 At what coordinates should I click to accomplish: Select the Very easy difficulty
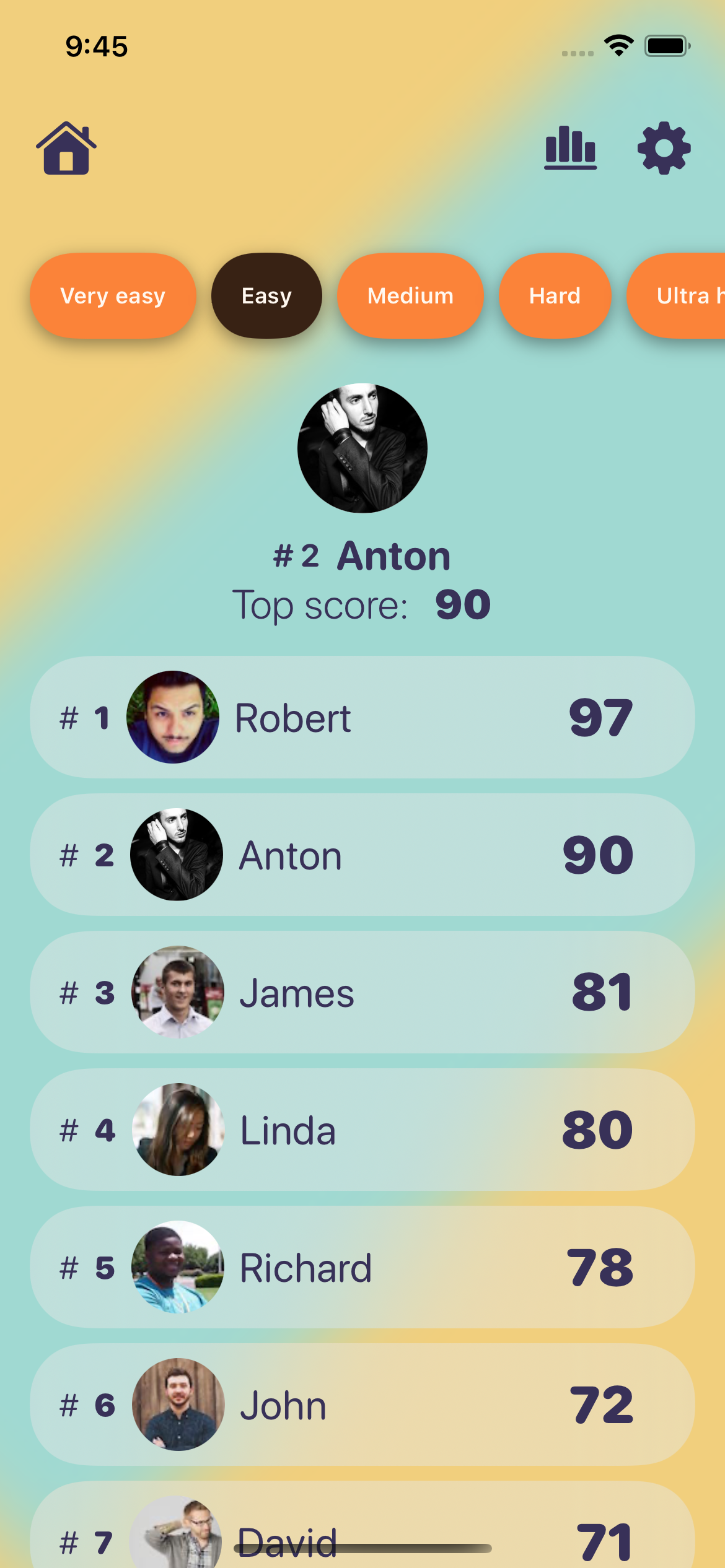click(x=113, y=296)
